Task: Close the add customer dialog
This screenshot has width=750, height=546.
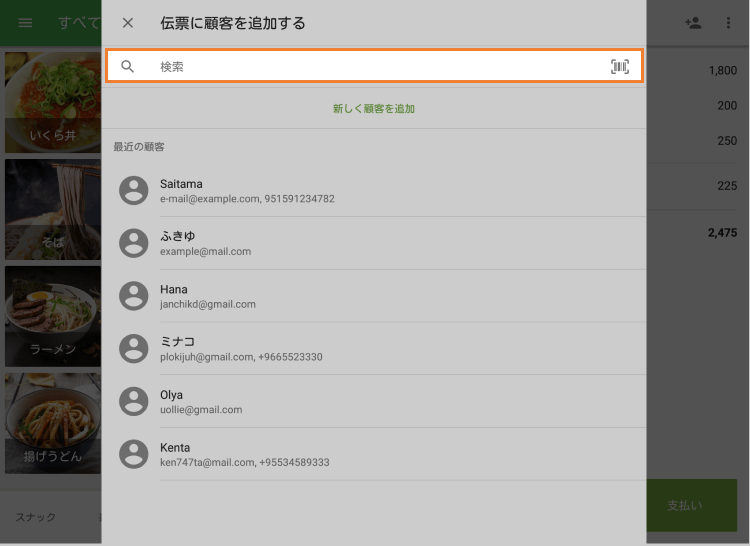Action: pyautogui.click(x=127, y=23)
